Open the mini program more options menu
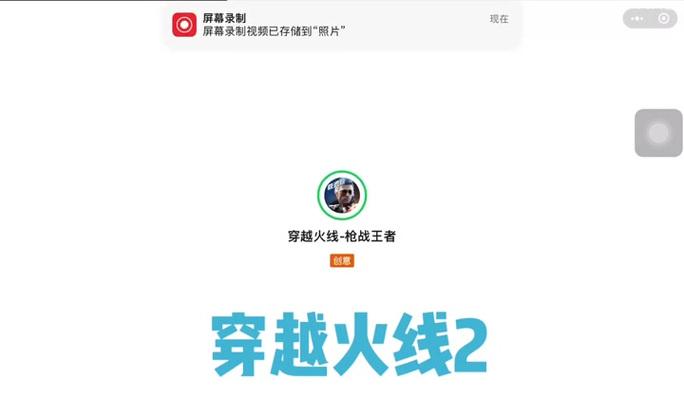Viewport: 684px width, 410px height. [x=637, y=18]
